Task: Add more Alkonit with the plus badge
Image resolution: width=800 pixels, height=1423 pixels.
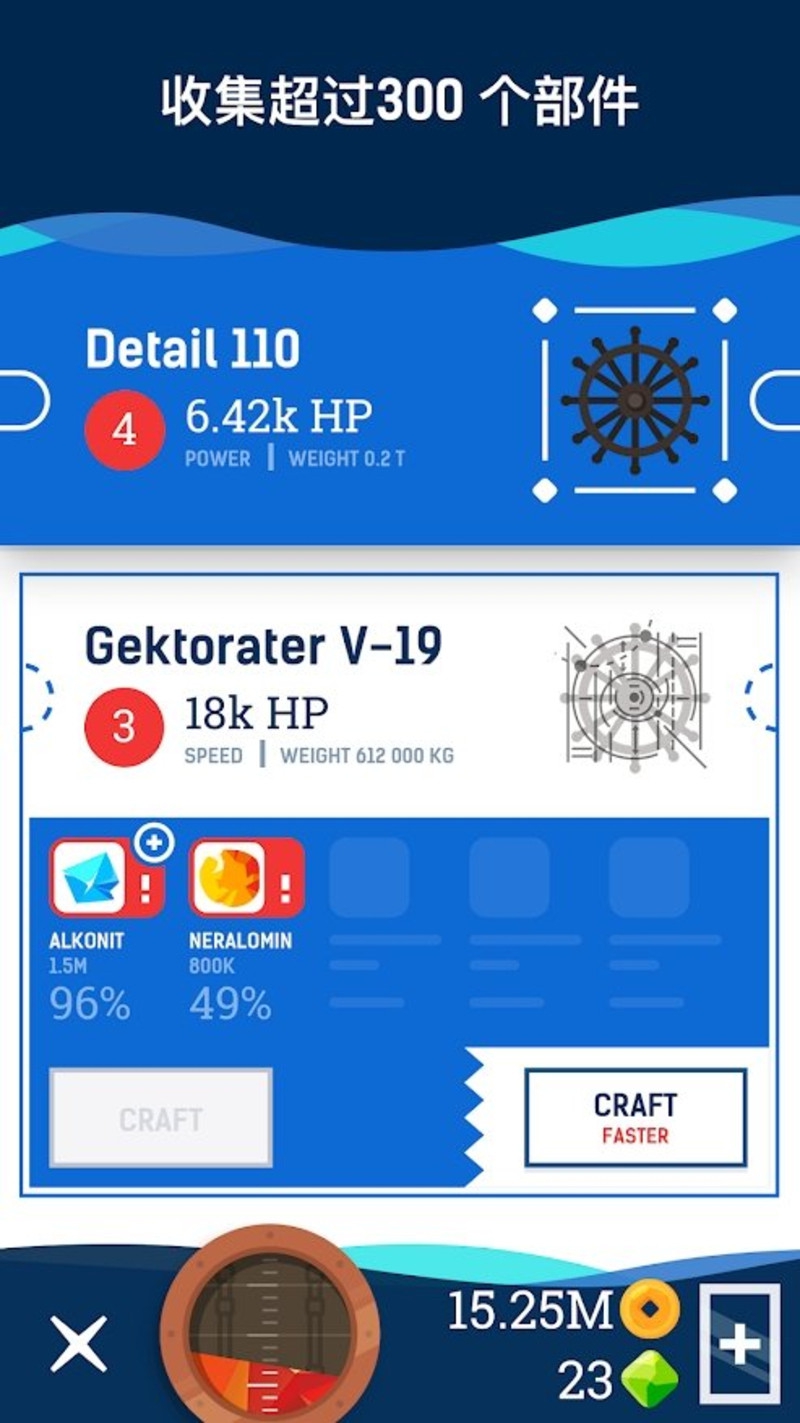Action: 153,844
